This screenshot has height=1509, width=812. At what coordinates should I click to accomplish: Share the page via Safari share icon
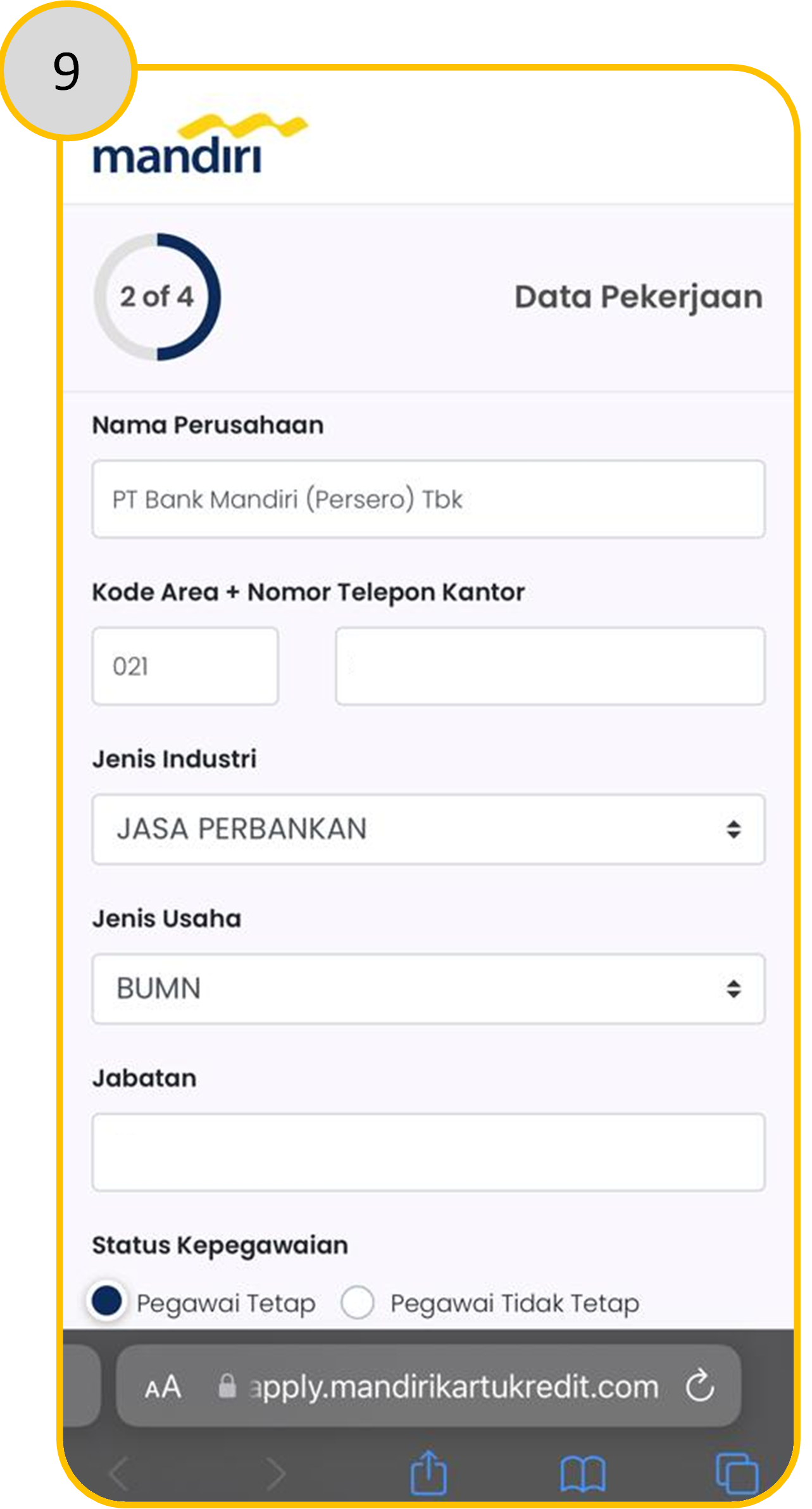[428, 1472]
